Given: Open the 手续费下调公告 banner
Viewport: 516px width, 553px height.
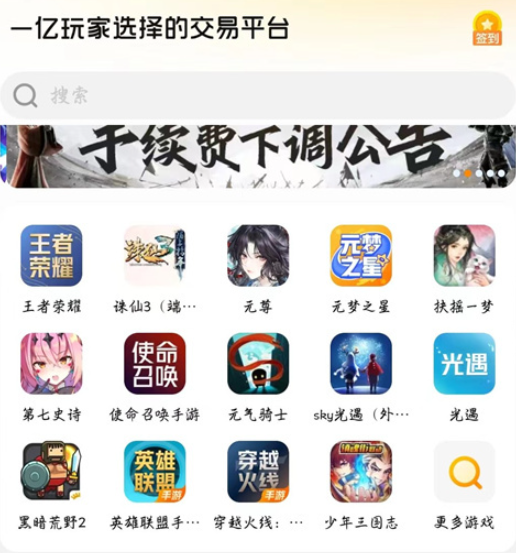Looking at the screenshot, I should pyautogui.click(x=258, y=156).
